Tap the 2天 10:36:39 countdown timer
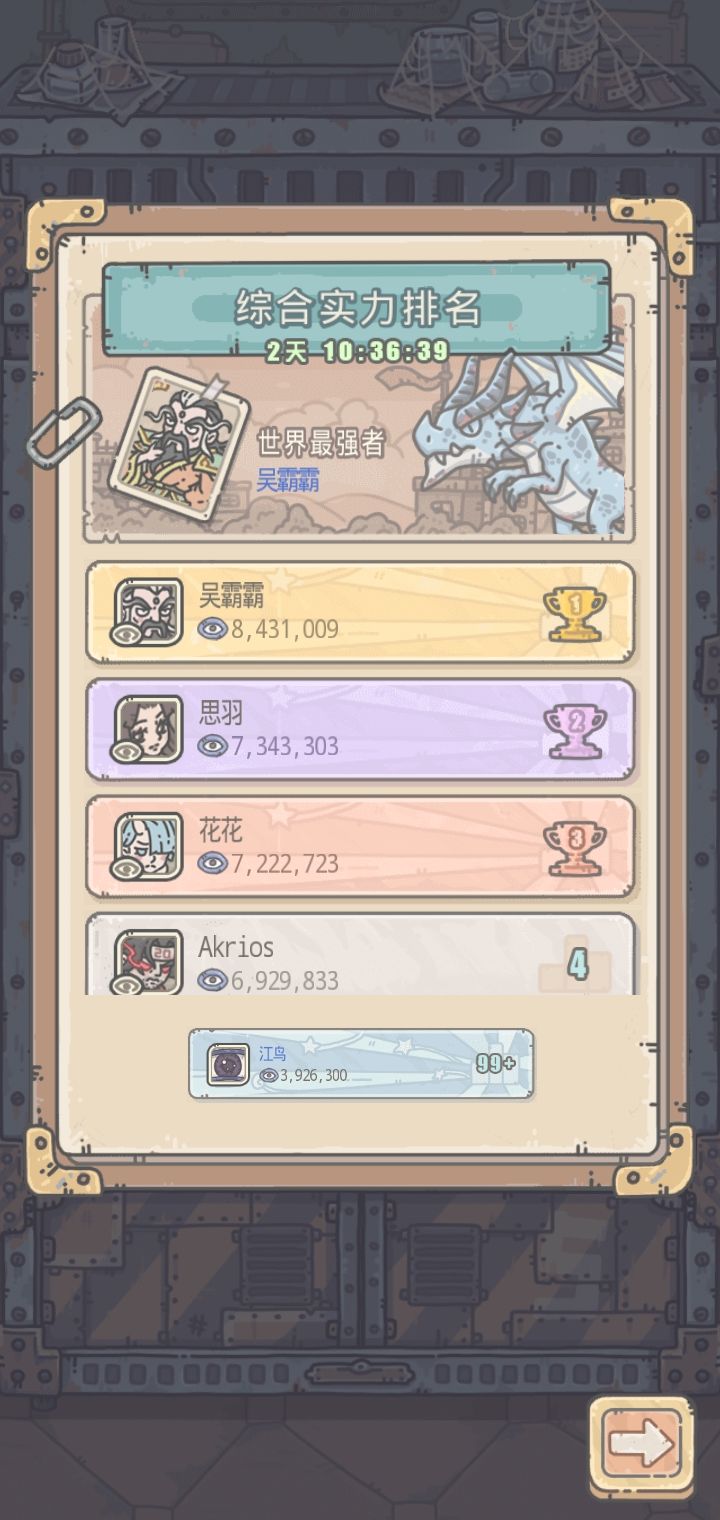Image resolution: width=720 pixels, height=1520 pixels. 357,350
